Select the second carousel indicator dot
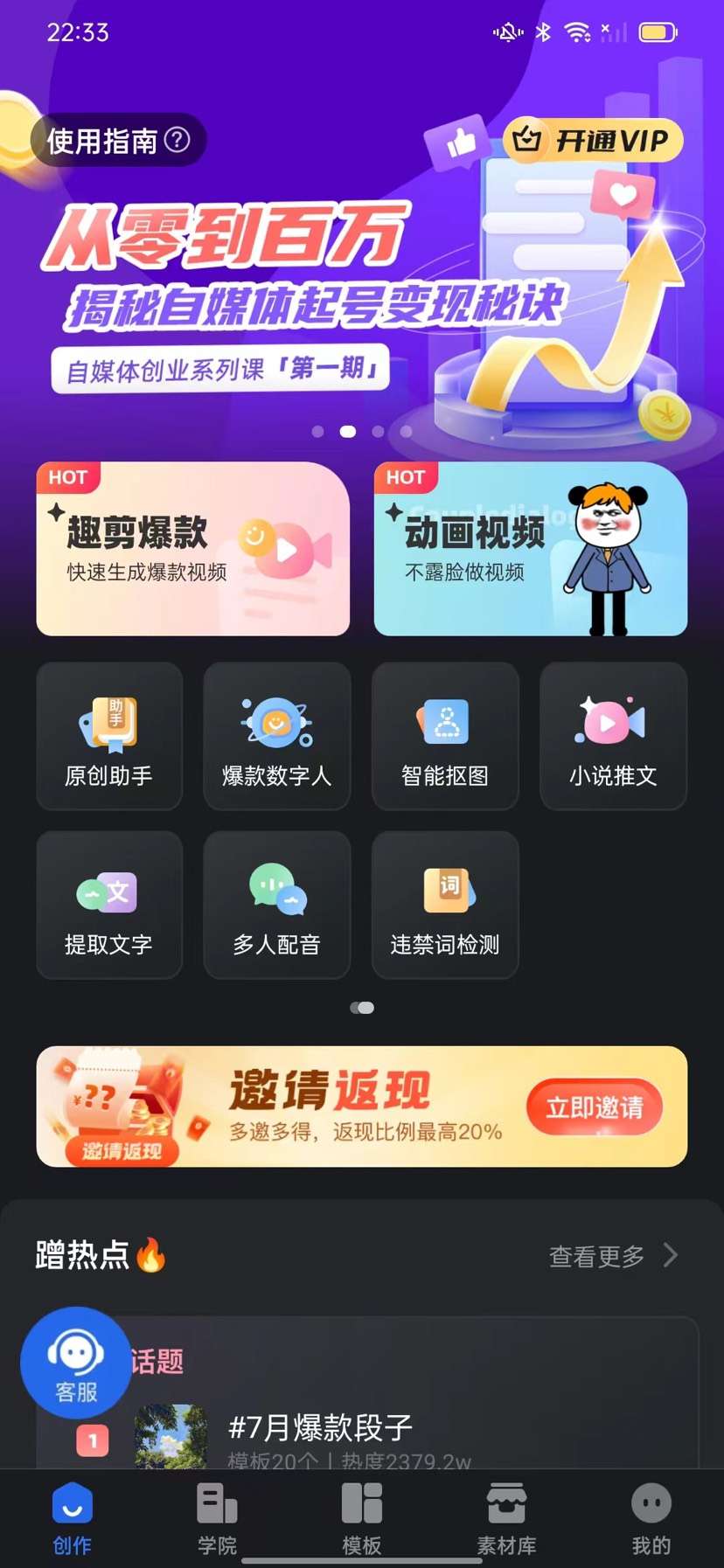Viewport: 724px width, 1568px height. coord(348,430)
